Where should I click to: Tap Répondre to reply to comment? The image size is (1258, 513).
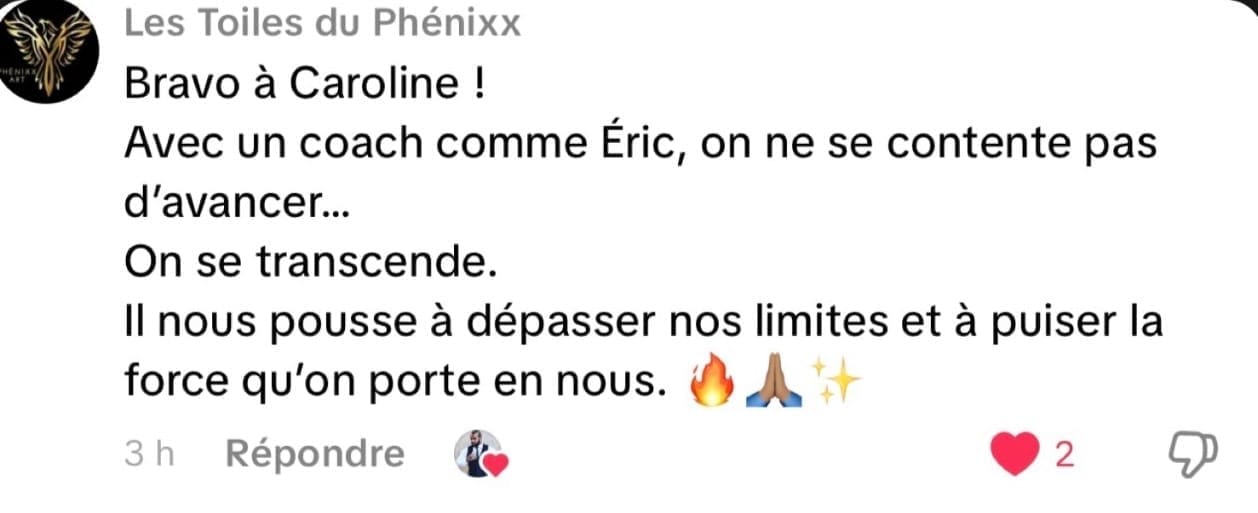[x=315, y=454]
